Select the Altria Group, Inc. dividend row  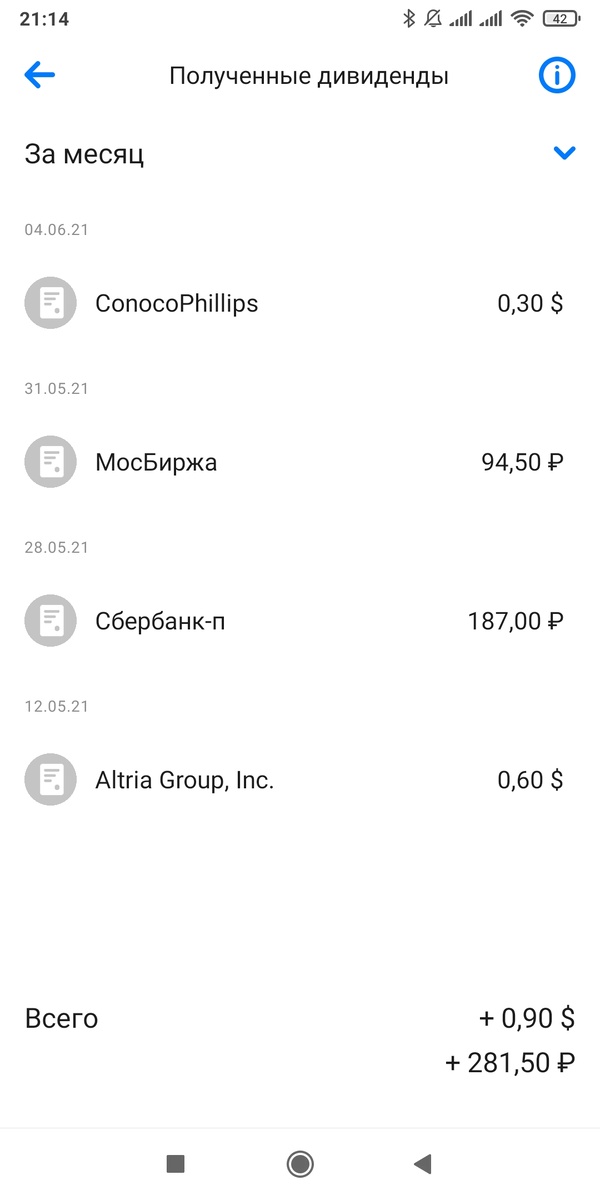(x=300, y=780)
